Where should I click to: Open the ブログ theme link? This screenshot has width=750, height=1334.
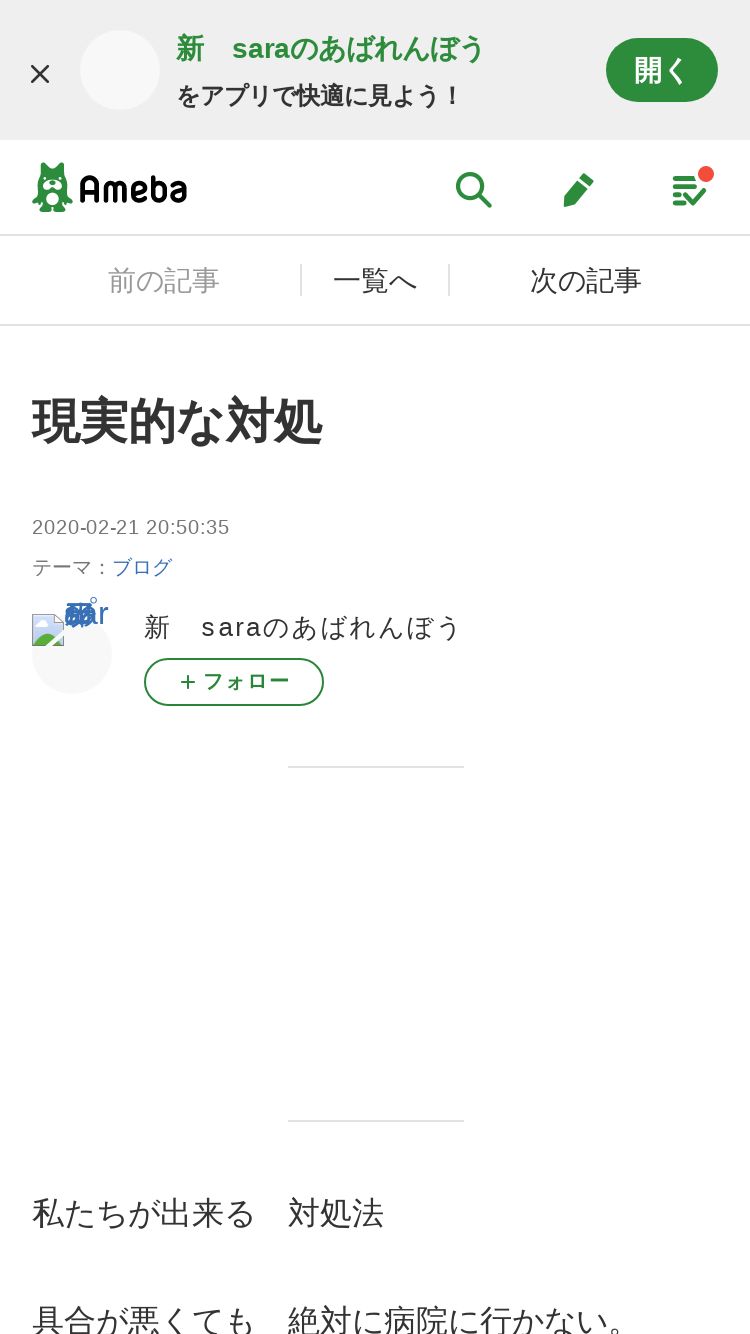coord(142,567)
